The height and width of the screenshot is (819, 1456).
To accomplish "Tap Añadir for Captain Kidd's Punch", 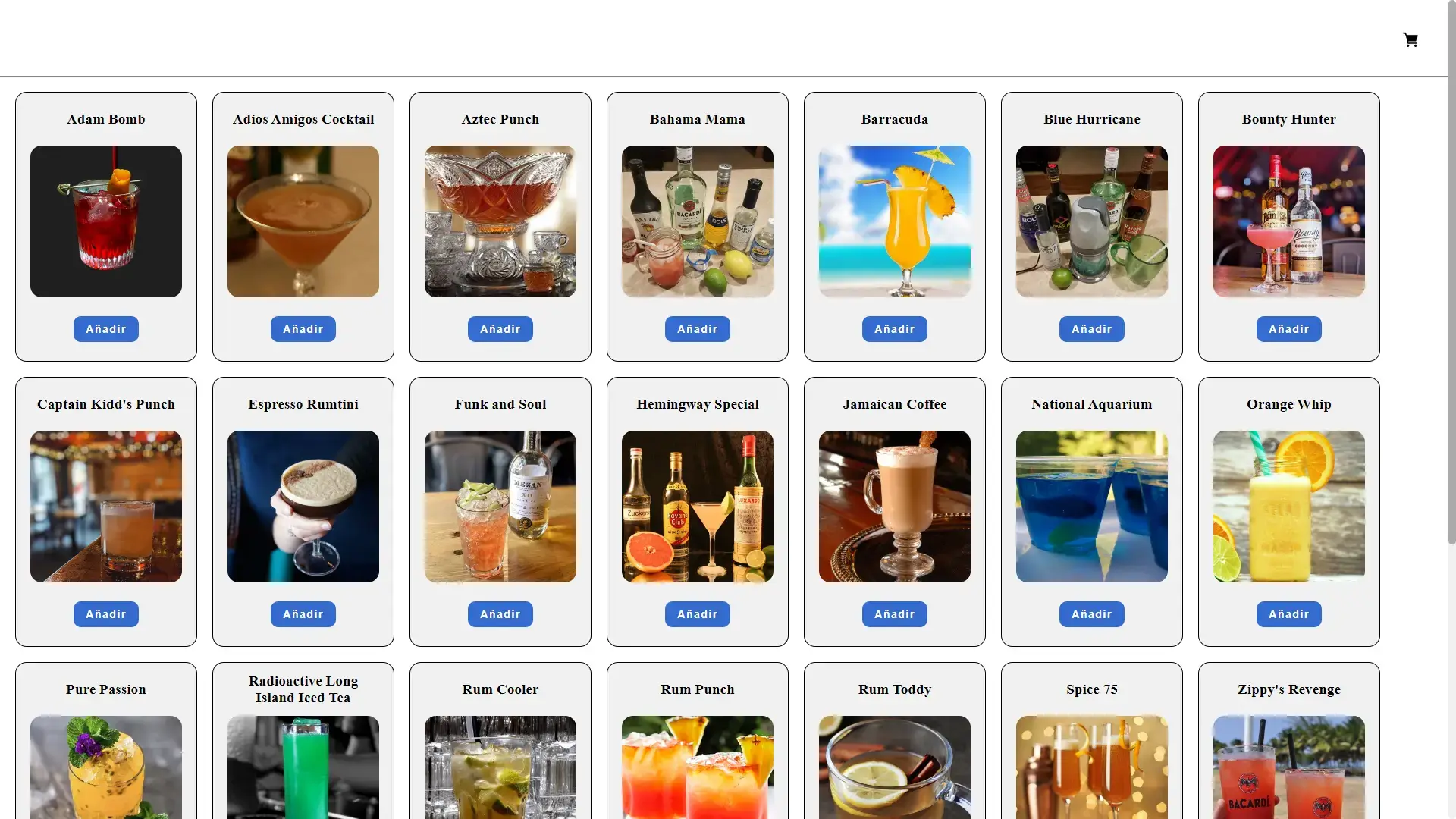I will click(x=106, y=614).
